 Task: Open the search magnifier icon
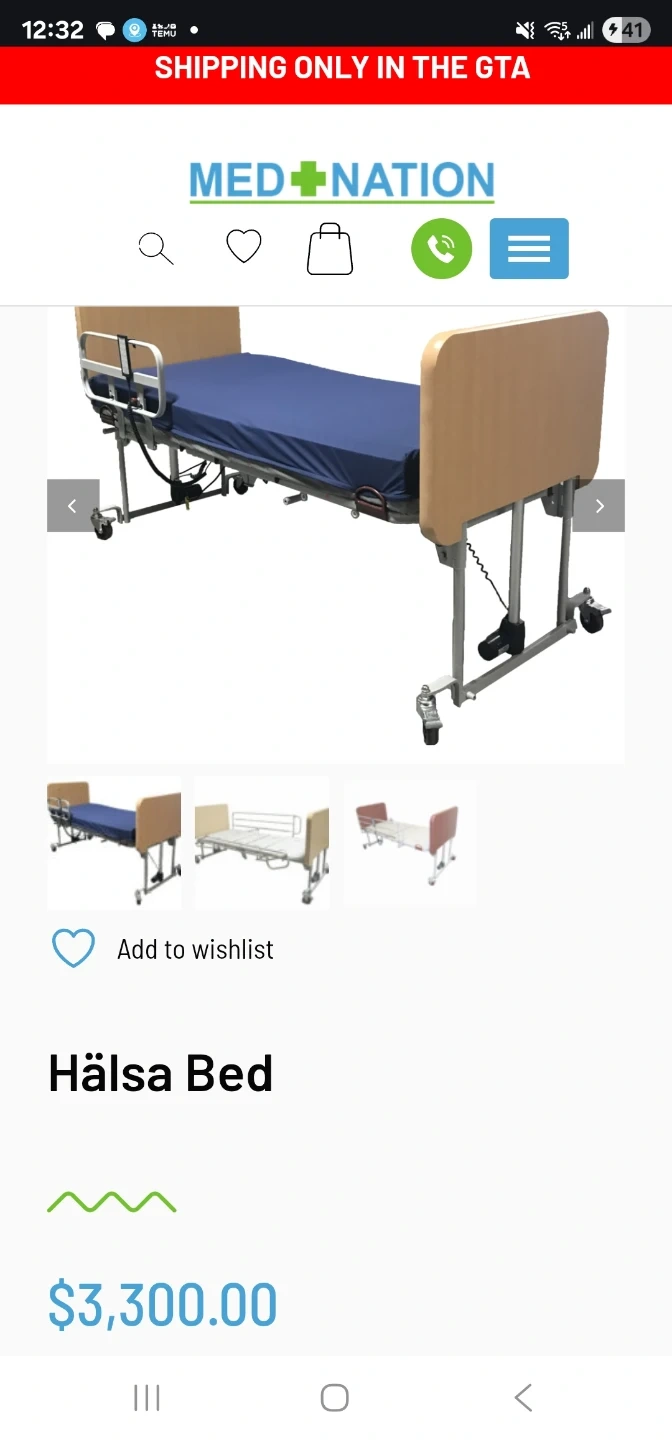point(155,248)
